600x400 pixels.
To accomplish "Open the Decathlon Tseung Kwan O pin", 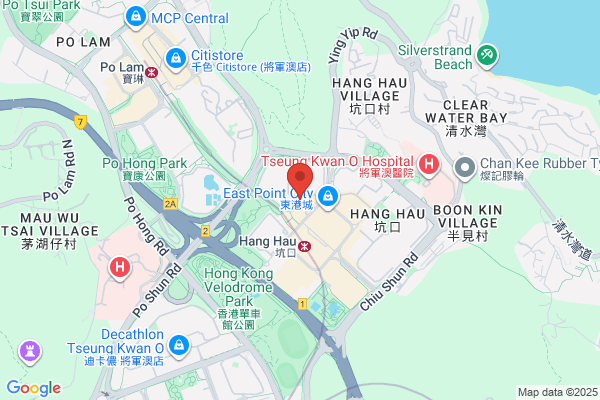I will pyautogui.click(x=179, y=346).
